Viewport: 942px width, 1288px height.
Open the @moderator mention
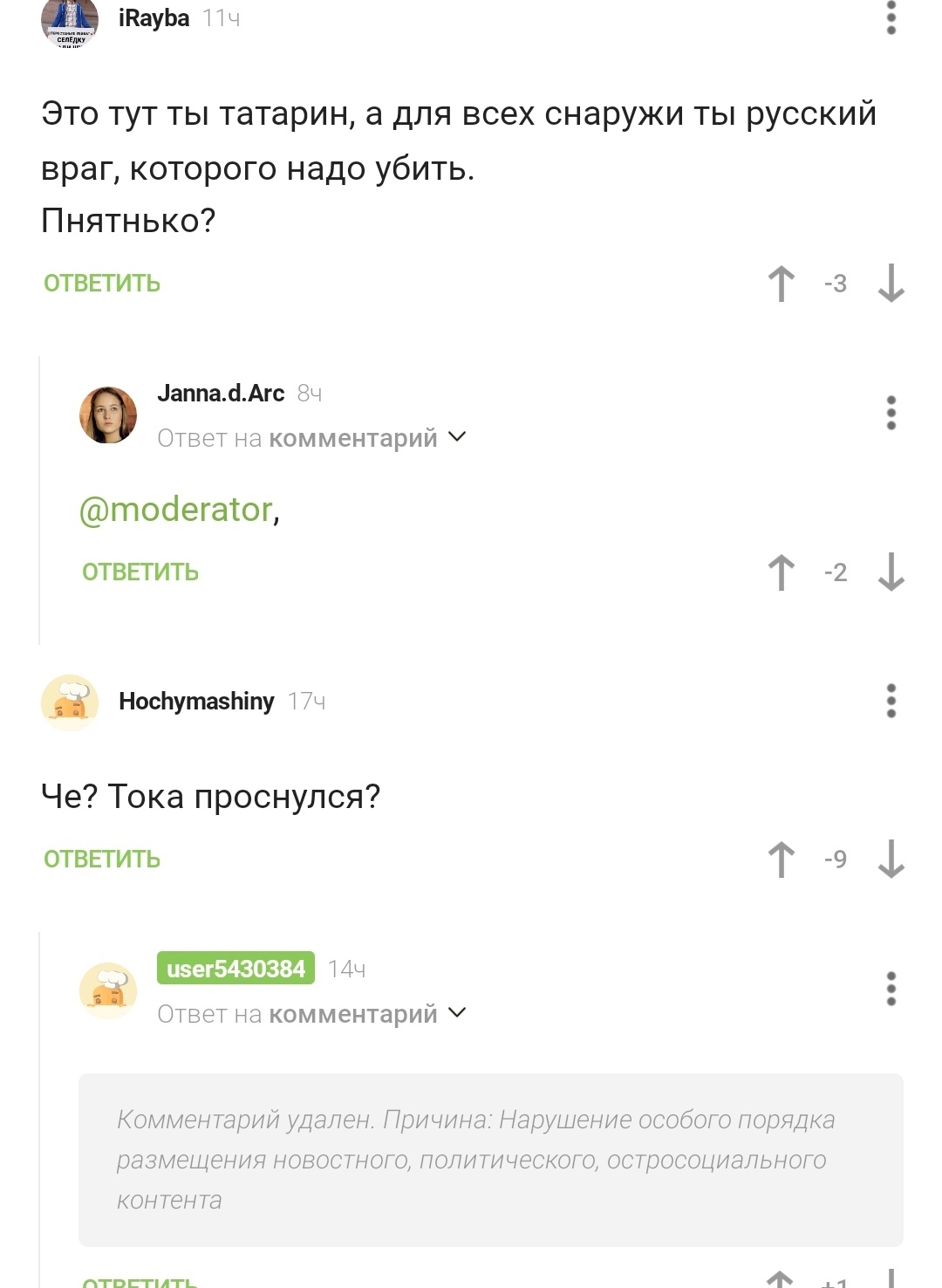pyautogui.click(x=176, y=510)
